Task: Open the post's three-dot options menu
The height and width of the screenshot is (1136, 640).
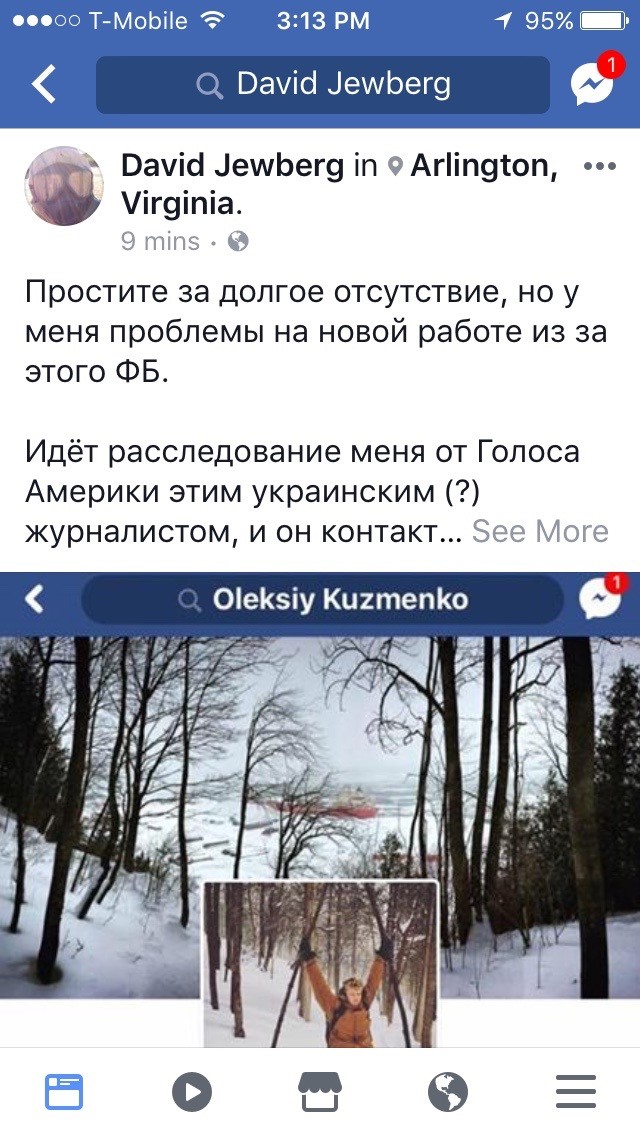Action: pyautogui.click(x=599, y=167)
